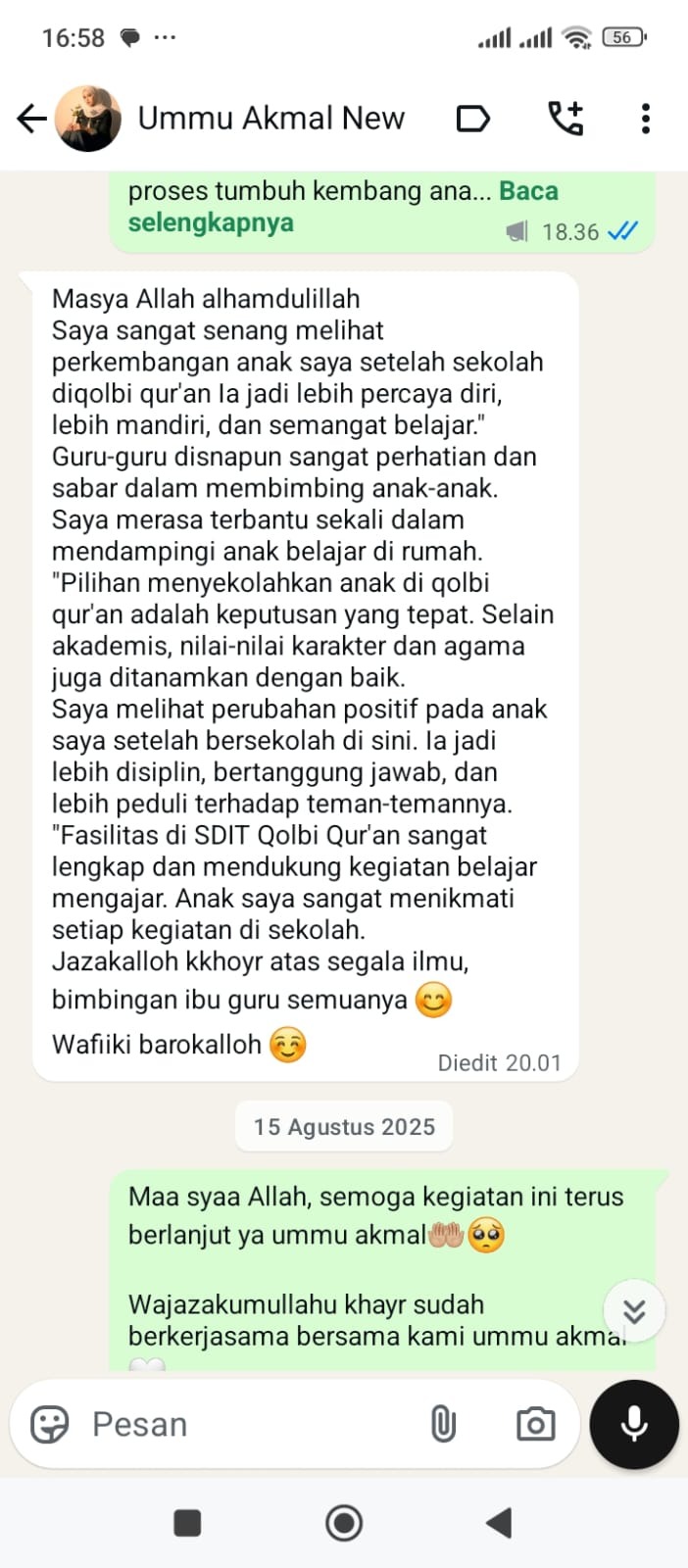Focus the Pesan message field

(245, 1424)
